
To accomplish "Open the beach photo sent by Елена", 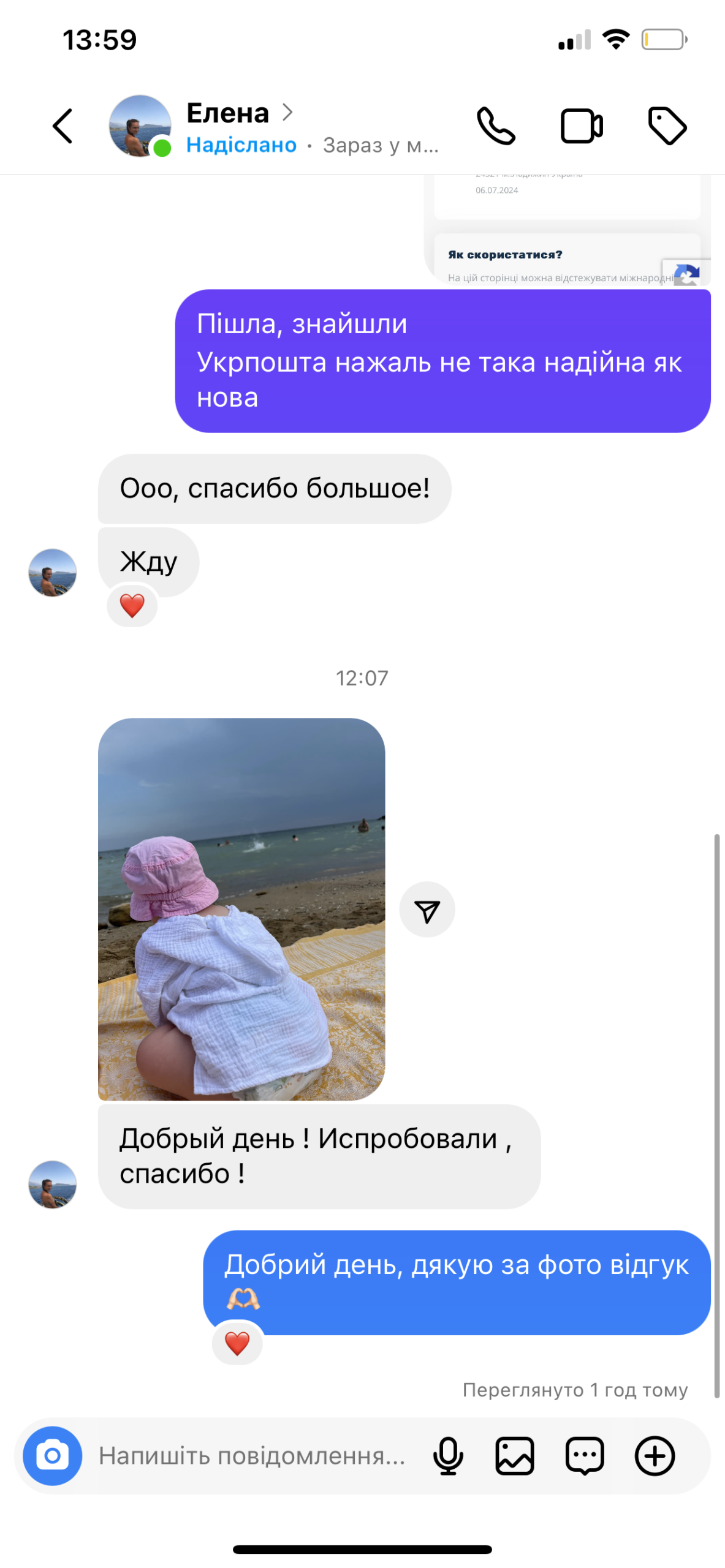I will coord(241,908).
